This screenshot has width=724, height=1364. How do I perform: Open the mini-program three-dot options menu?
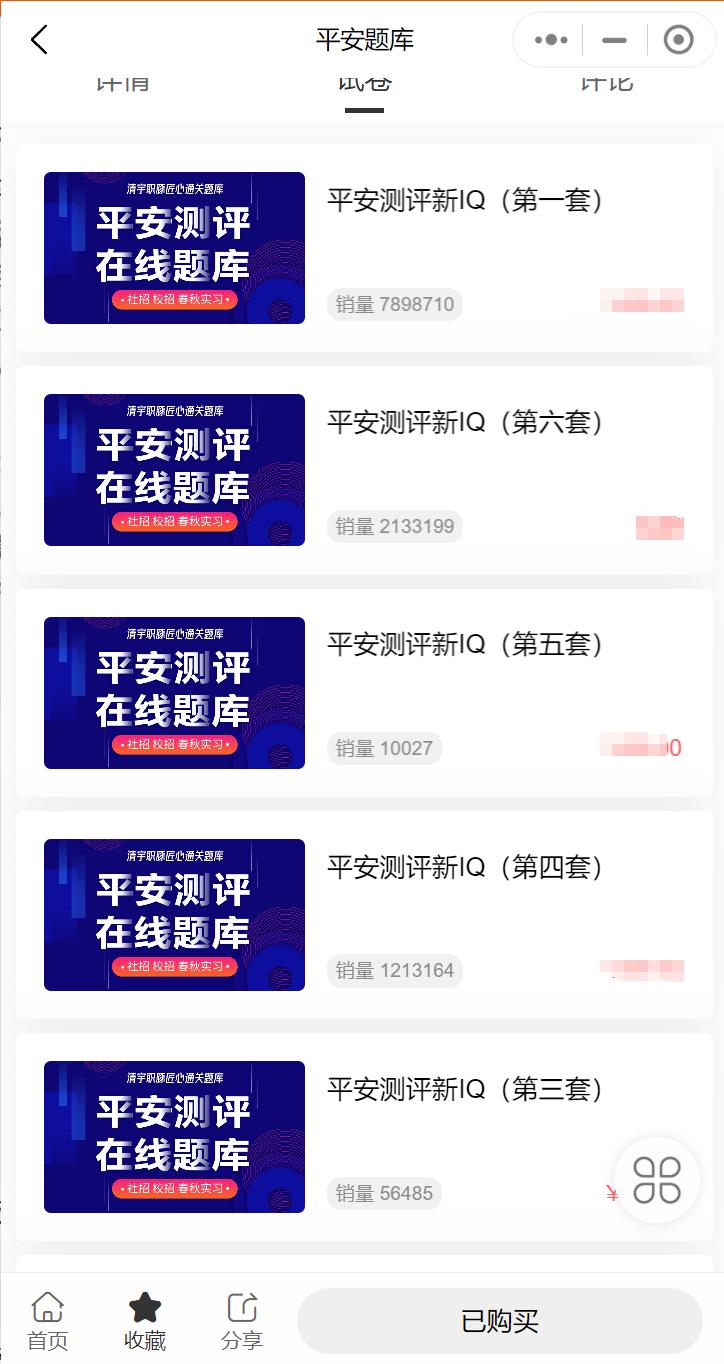[549, 40]
